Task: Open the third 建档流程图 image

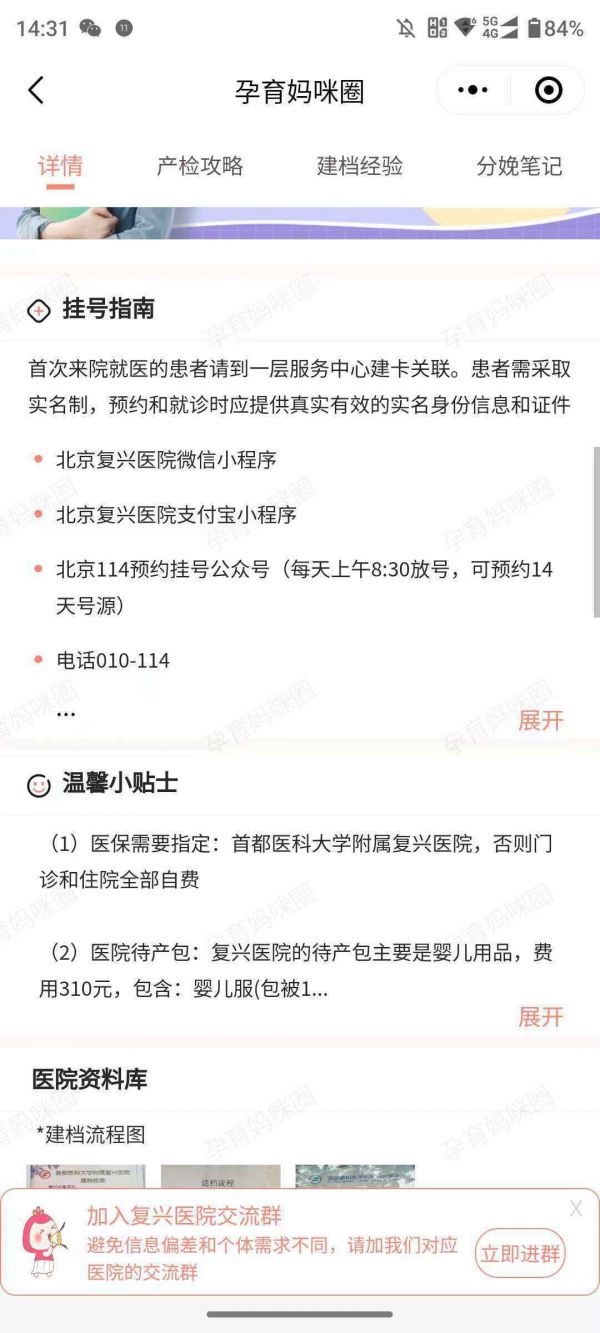Action: pyautogui.click(x=355, y=1175)
